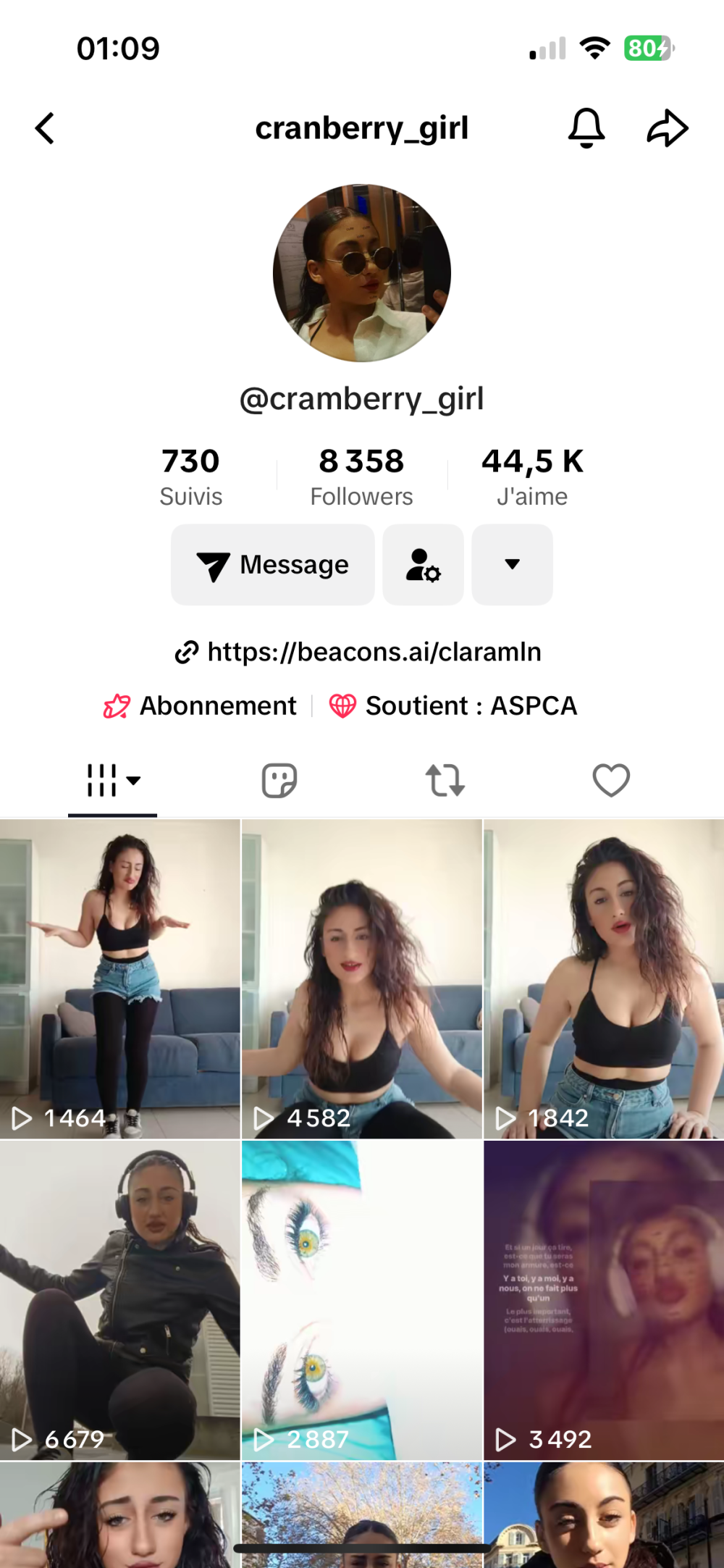Viewport: 724px width, 1568px height.
Task: Play the video with 3492 views
Action: (604, 1300)
